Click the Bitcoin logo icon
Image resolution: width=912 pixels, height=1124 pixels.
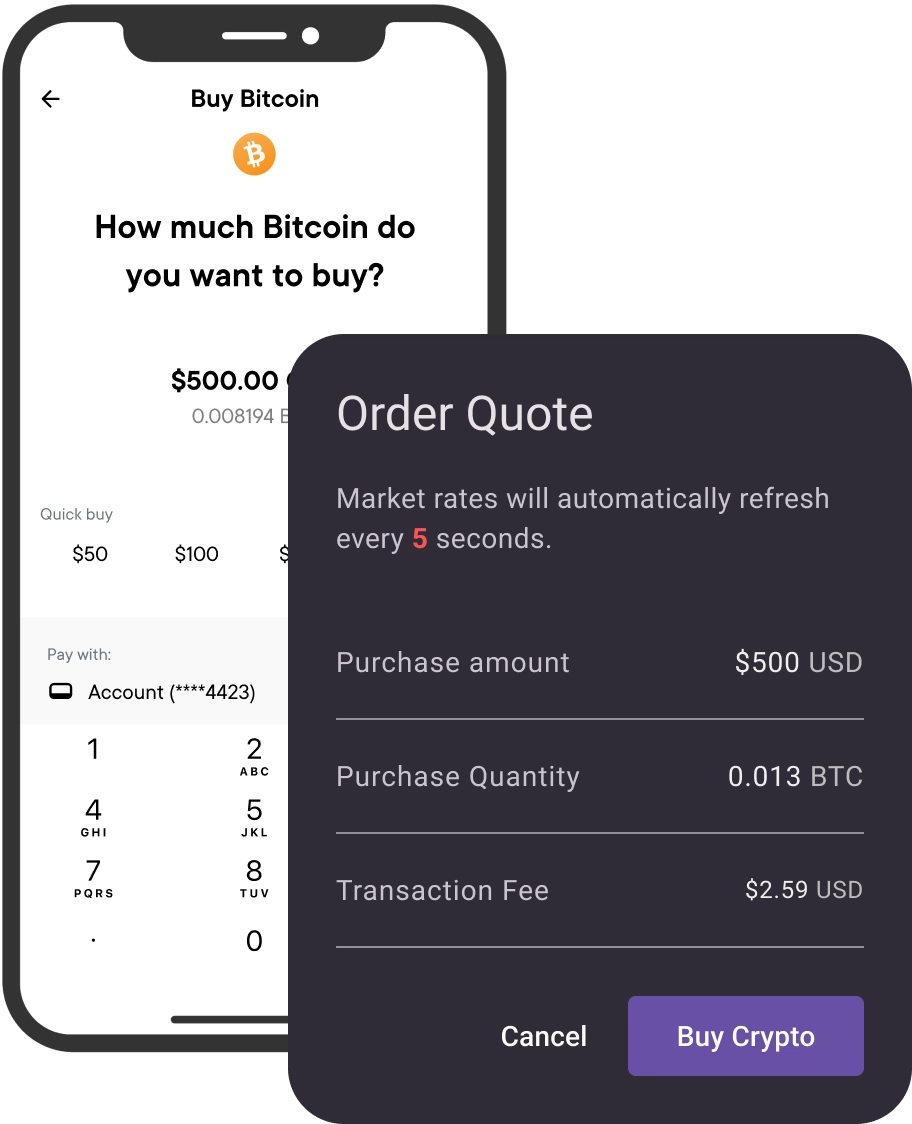click(x=254, y=154)
